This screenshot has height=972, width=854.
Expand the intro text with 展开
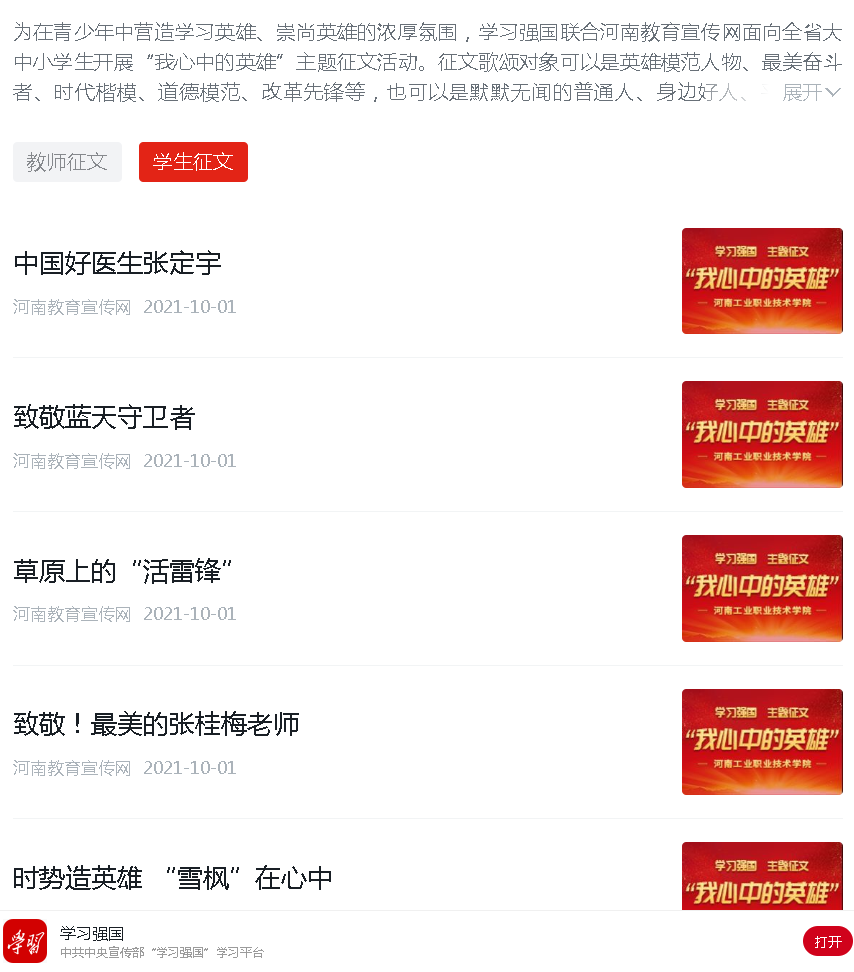[811, 93]
